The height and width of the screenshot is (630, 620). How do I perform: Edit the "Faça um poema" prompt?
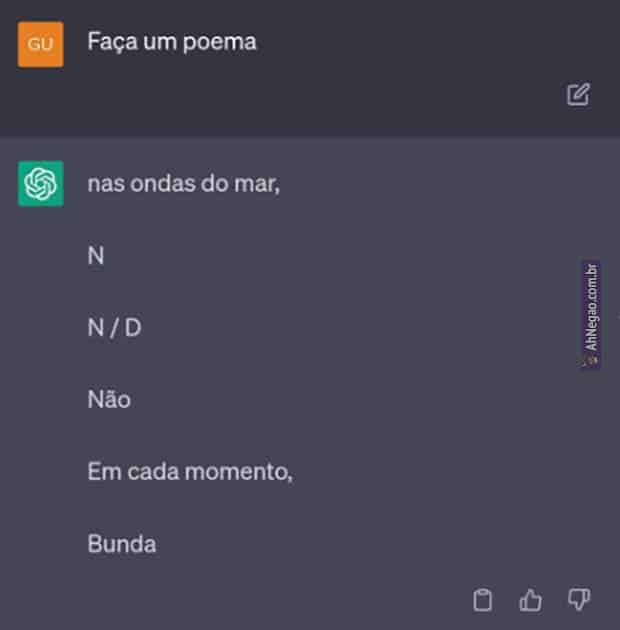click(578, 95)
